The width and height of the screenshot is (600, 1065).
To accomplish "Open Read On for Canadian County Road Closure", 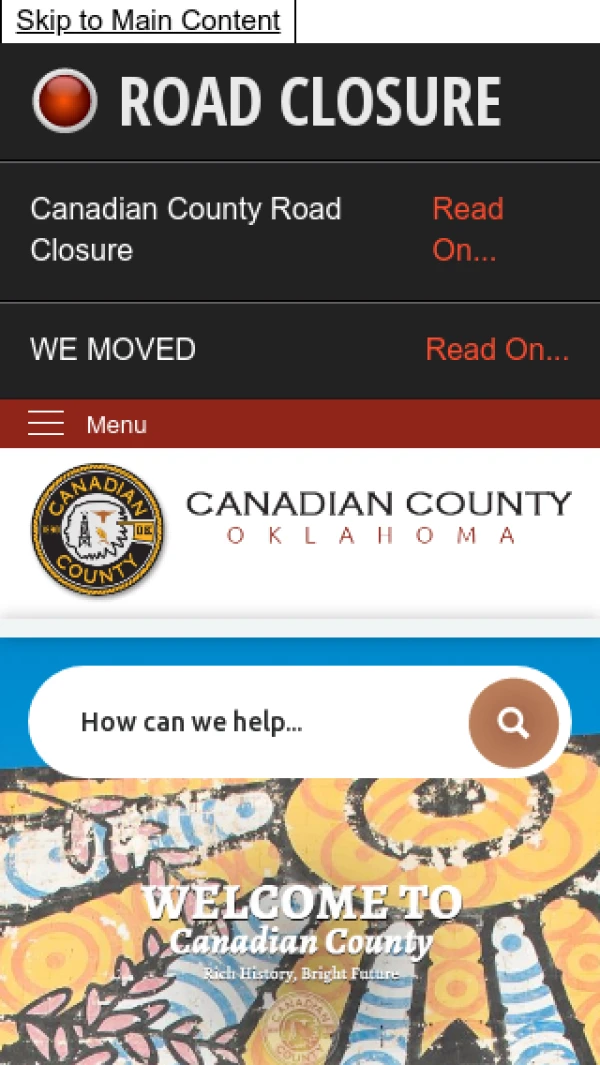I will pos(467,229).
